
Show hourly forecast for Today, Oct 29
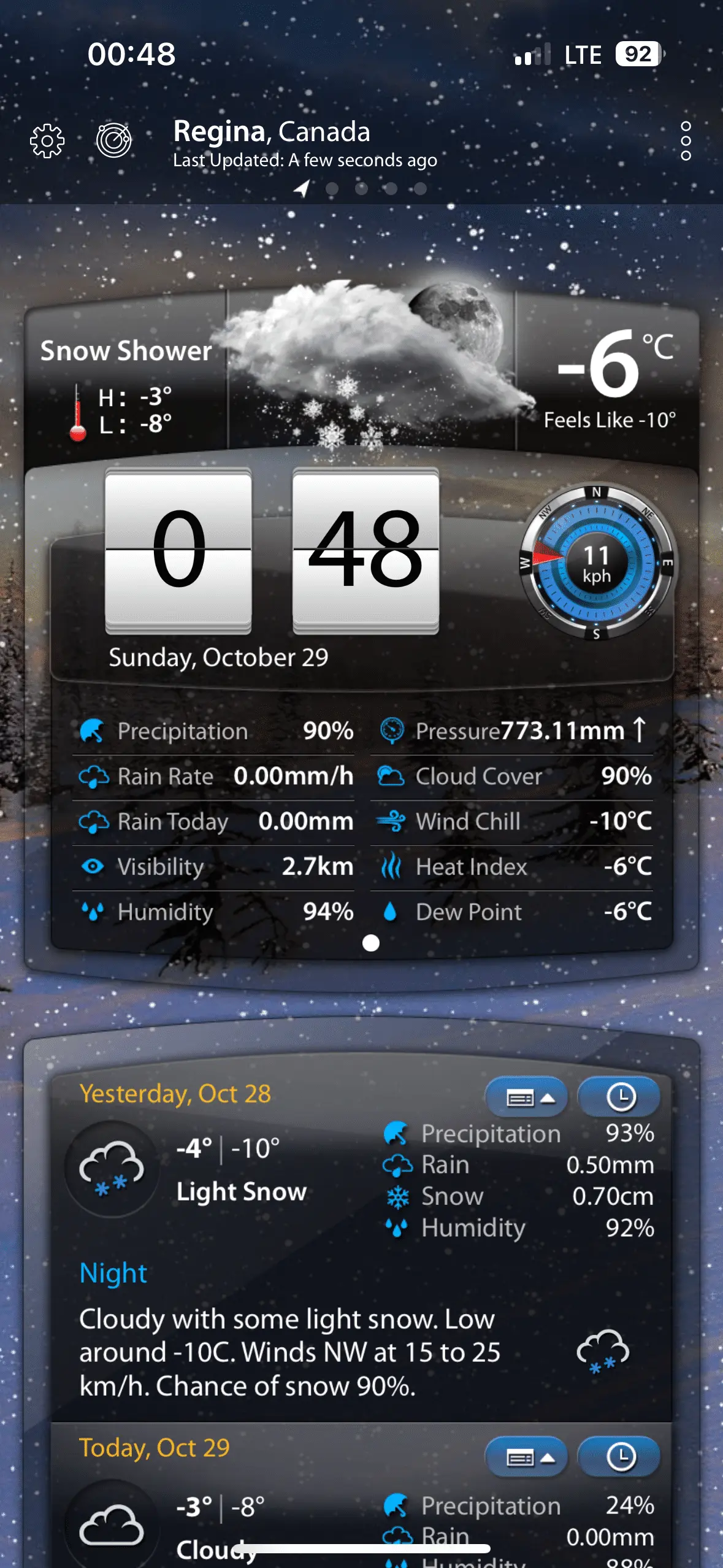(x=620, y=1458)
